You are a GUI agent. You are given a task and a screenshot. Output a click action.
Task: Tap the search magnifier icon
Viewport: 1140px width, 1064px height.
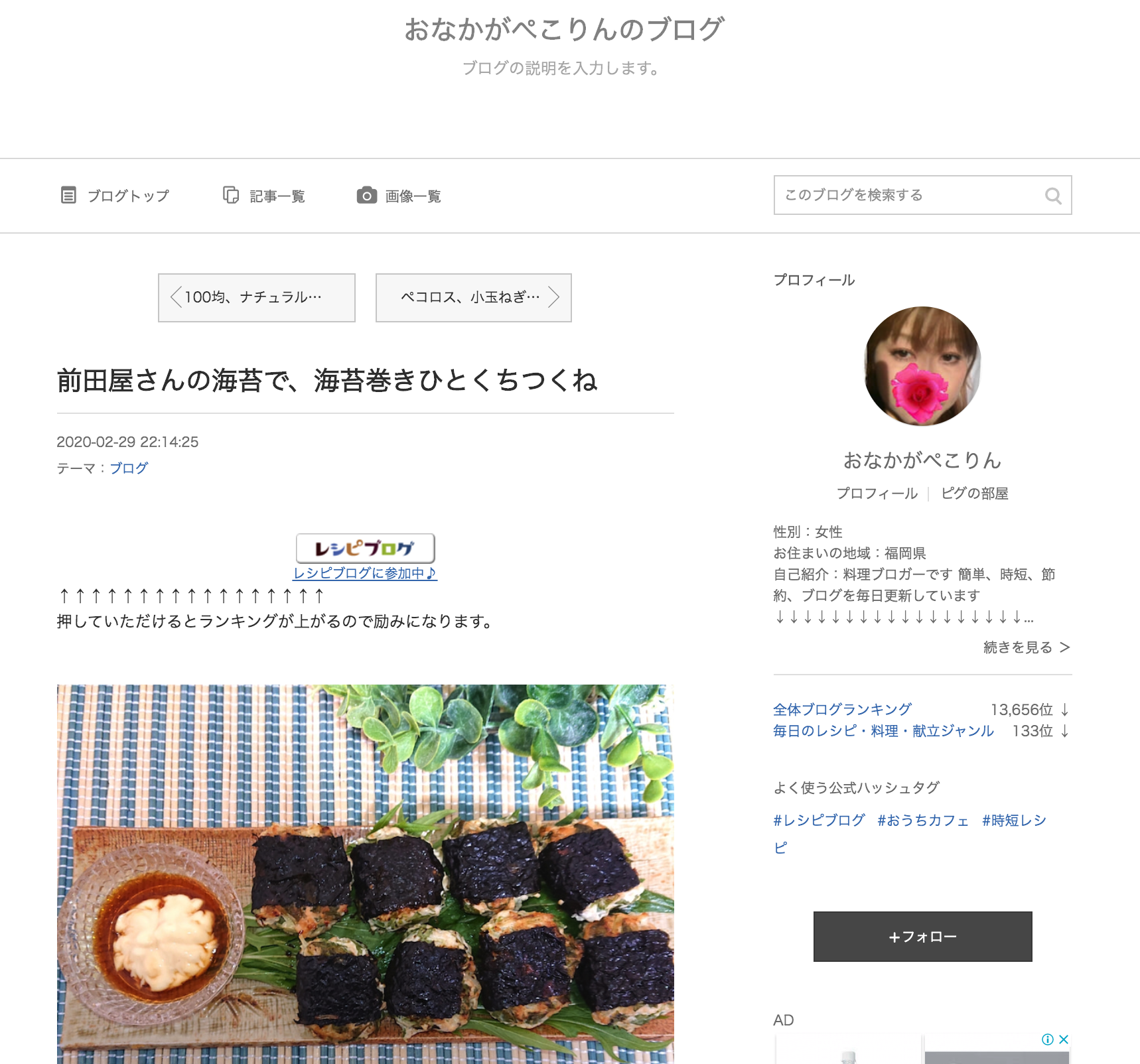[1052, 196]
